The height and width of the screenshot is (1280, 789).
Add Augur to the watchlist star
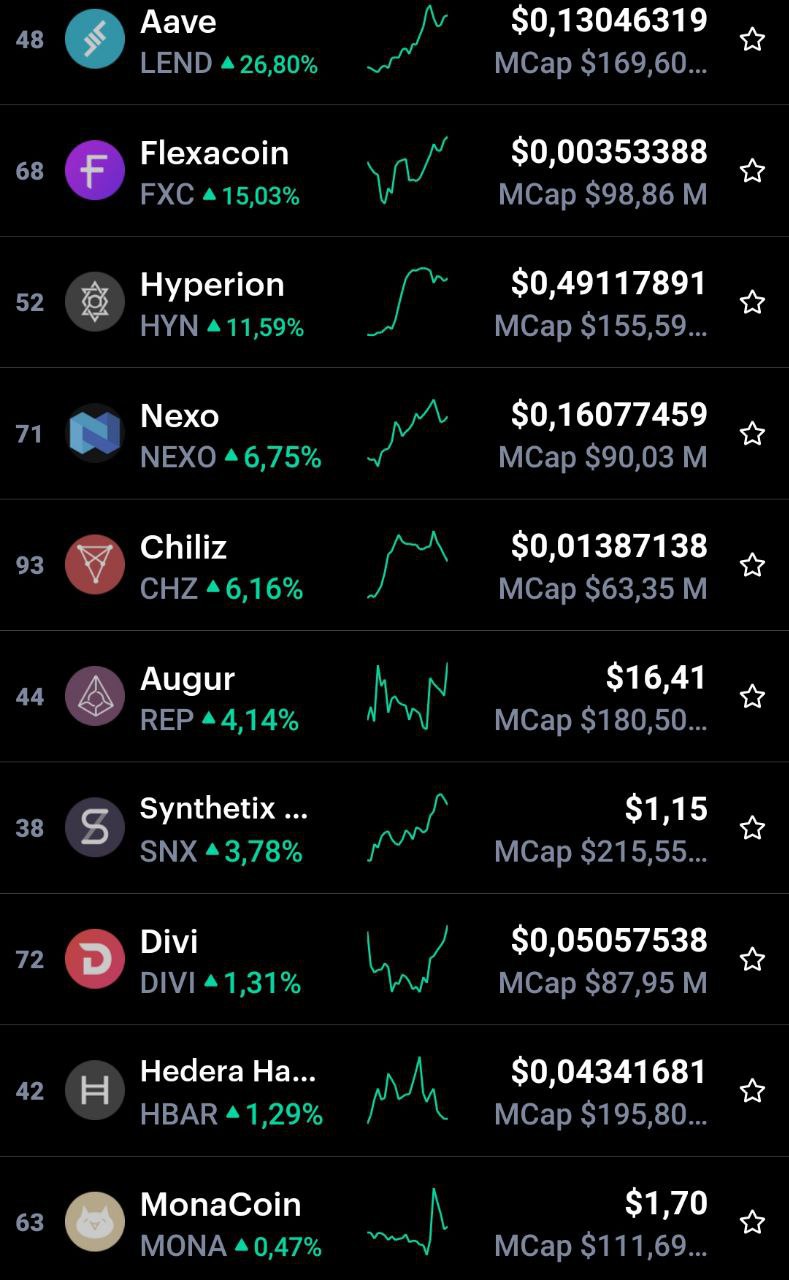click(752, 696)
